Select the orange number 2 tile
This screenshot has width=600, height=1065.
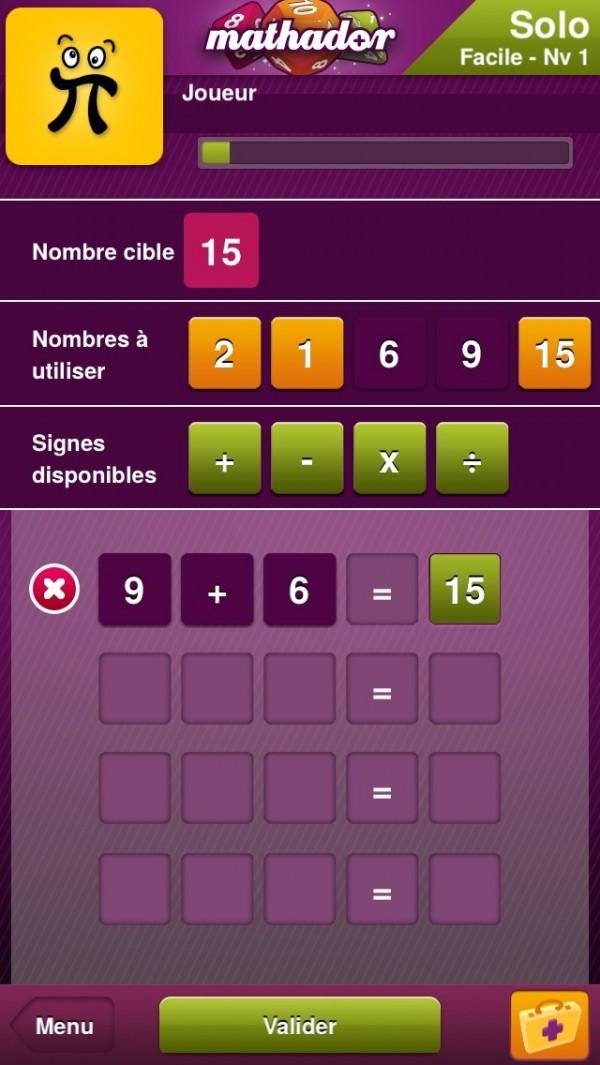(x=225, y=353)
